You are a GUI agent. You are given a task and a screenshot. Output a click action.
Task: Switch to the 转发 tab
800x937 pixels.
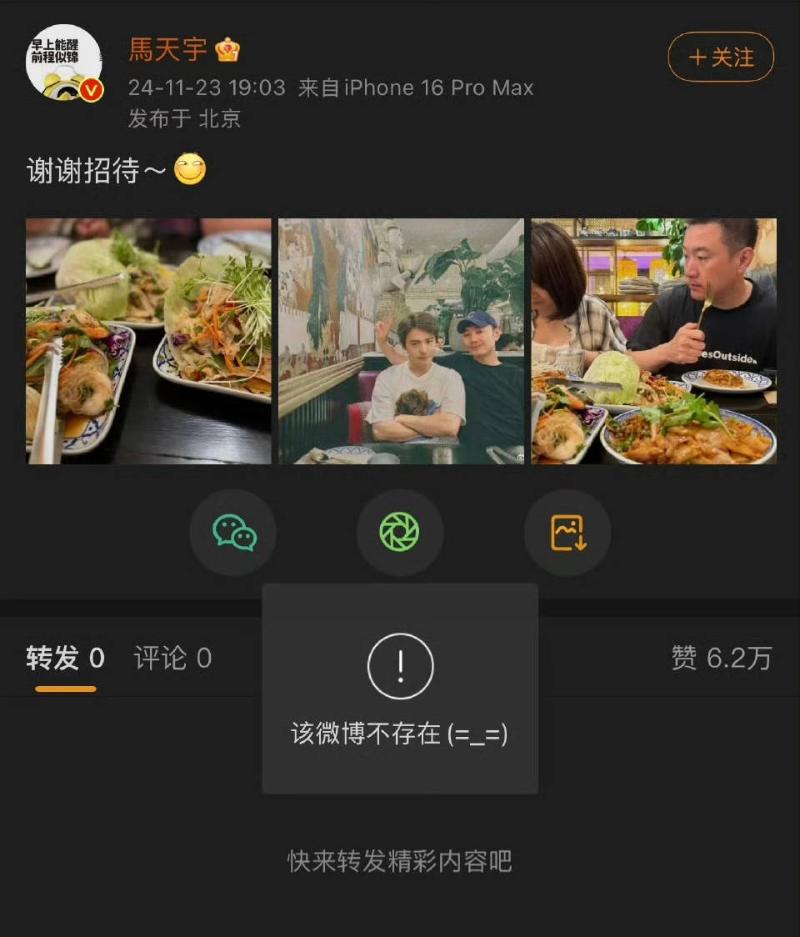click(x=66, y=658)
